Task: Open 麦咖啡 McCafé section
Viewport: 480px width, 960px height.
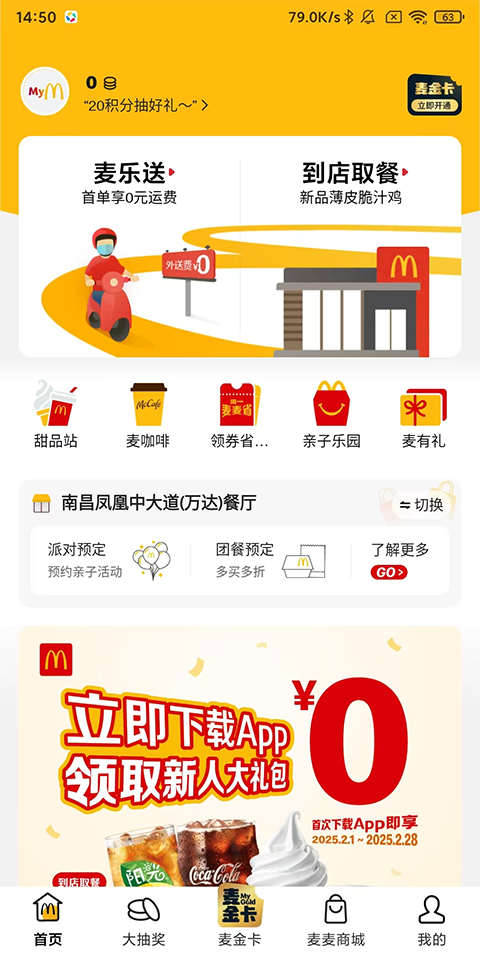Action: pyautogui.click(x=148, y=414)
